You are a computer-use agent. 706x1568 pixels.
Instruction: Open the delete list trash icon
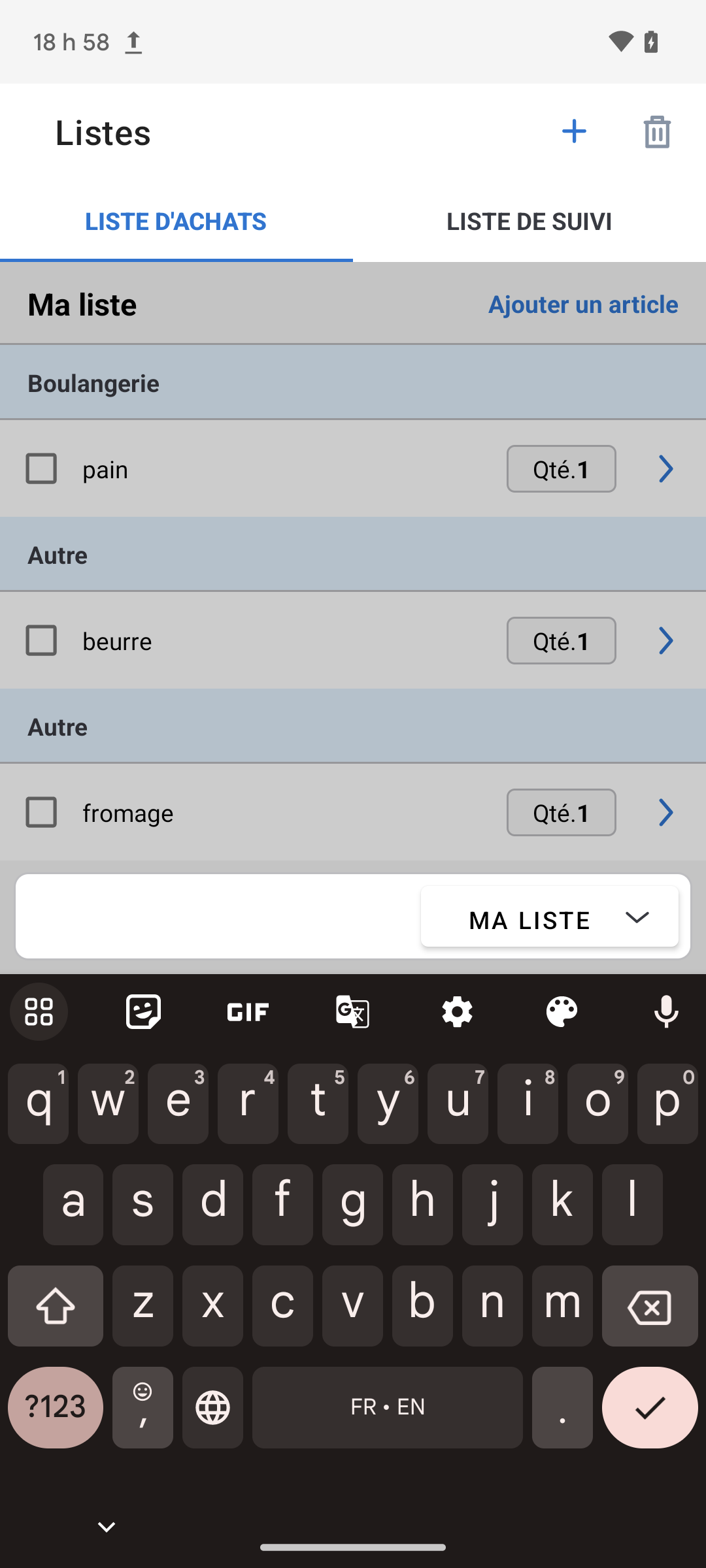(657, 131)
